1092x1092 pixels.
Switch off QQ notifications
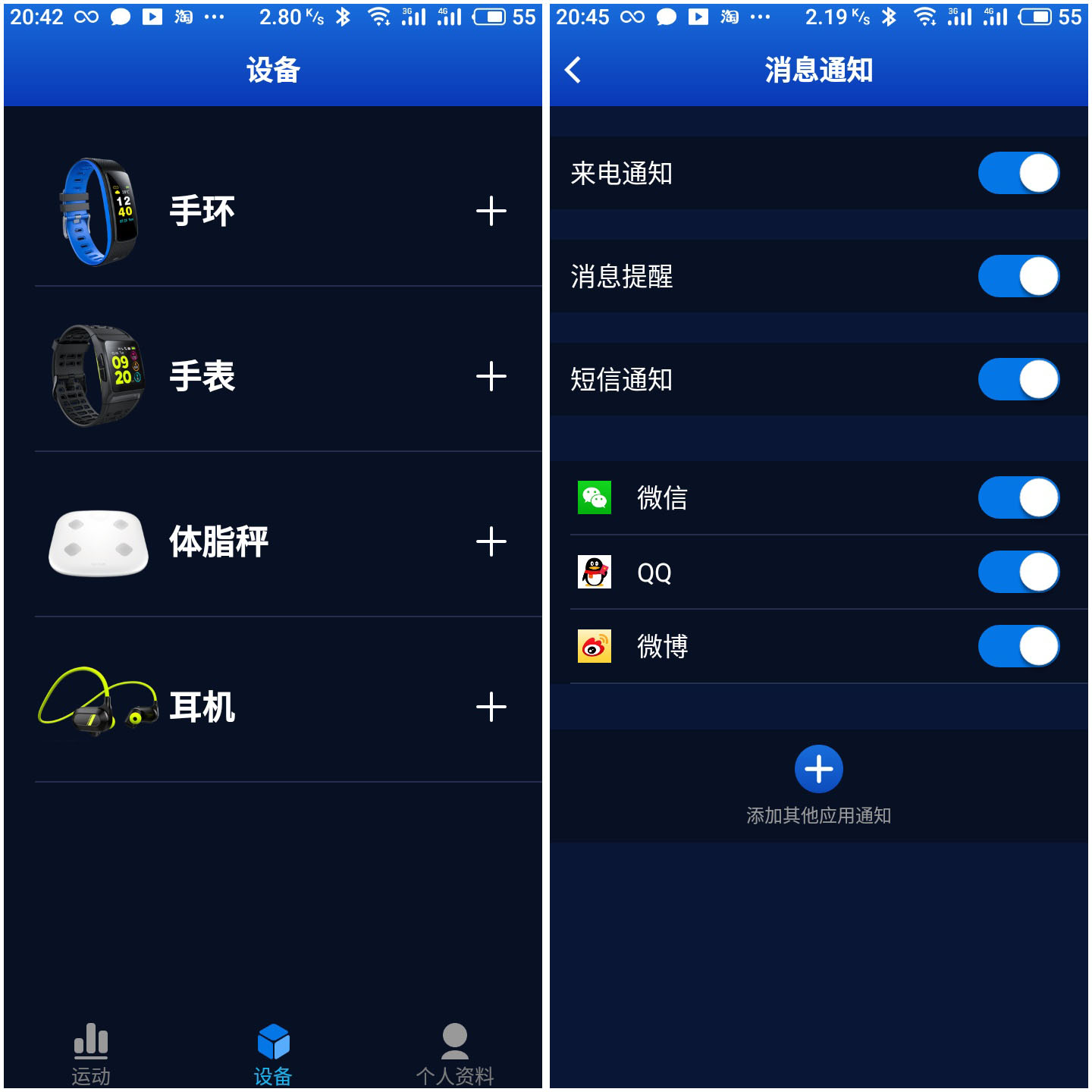1018,572
